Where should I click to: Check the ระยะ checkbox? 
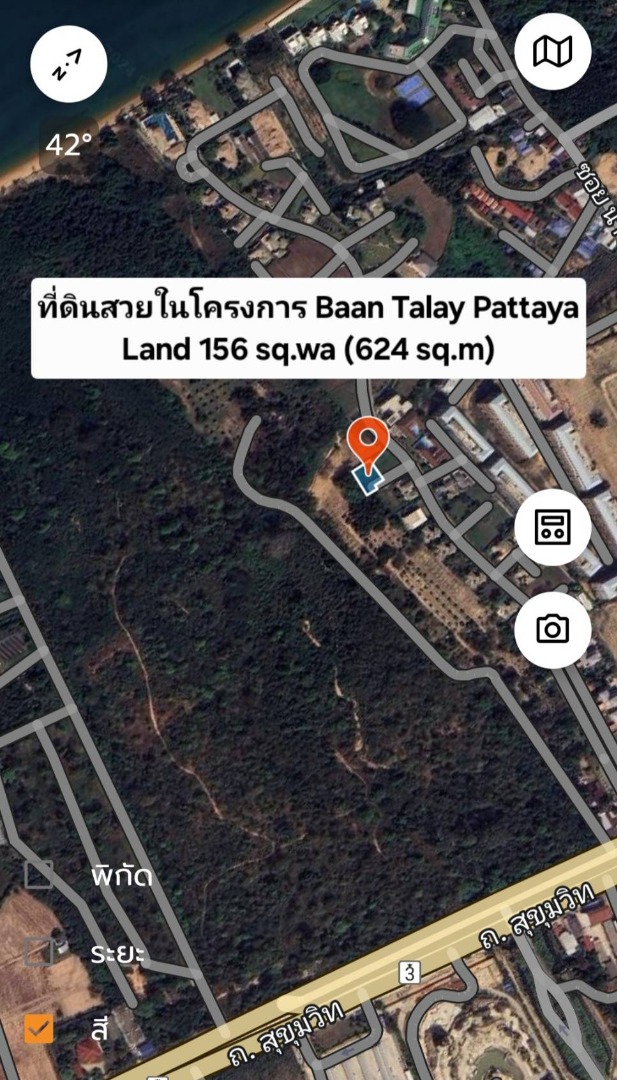click(39, 952)
